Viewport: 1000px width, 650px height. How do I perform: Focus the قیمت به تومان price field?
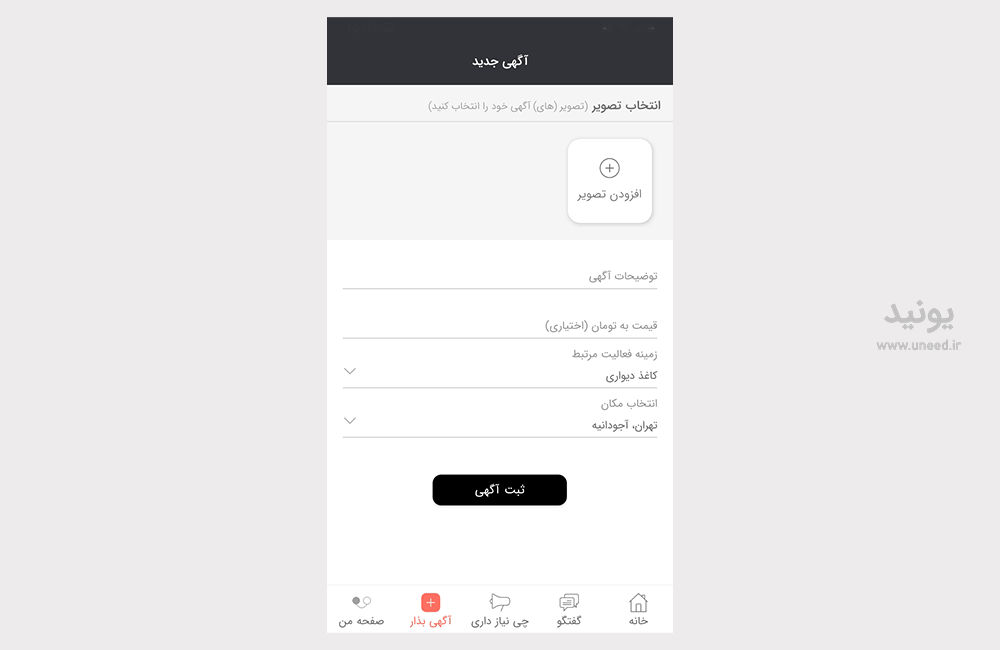pyautogui.click(x=500, y=325)
